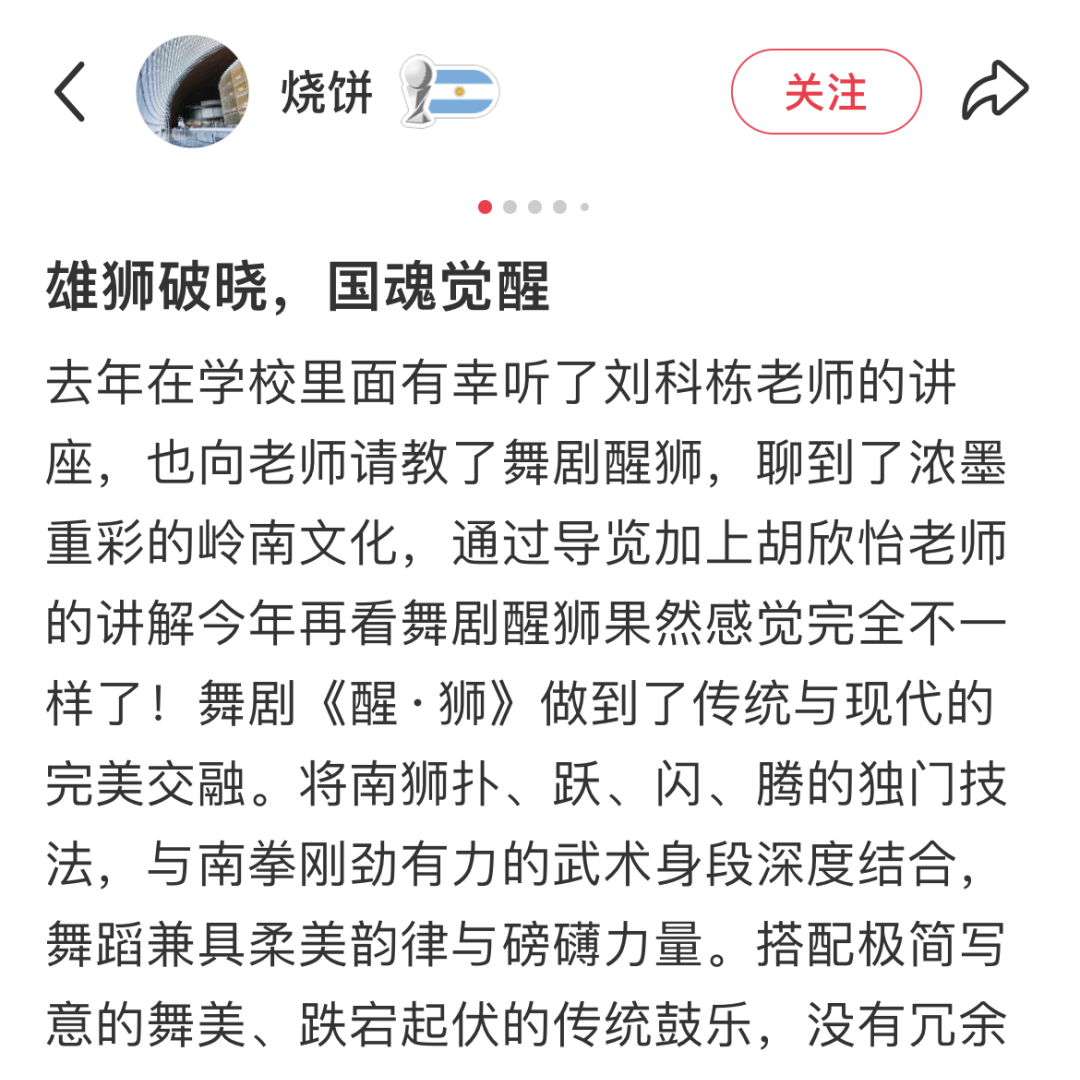This screenshot has height=1080, width=1080.
Task: Open 烧饼's profile avatar
Action: pyautogui.click(x=192, y=92)
